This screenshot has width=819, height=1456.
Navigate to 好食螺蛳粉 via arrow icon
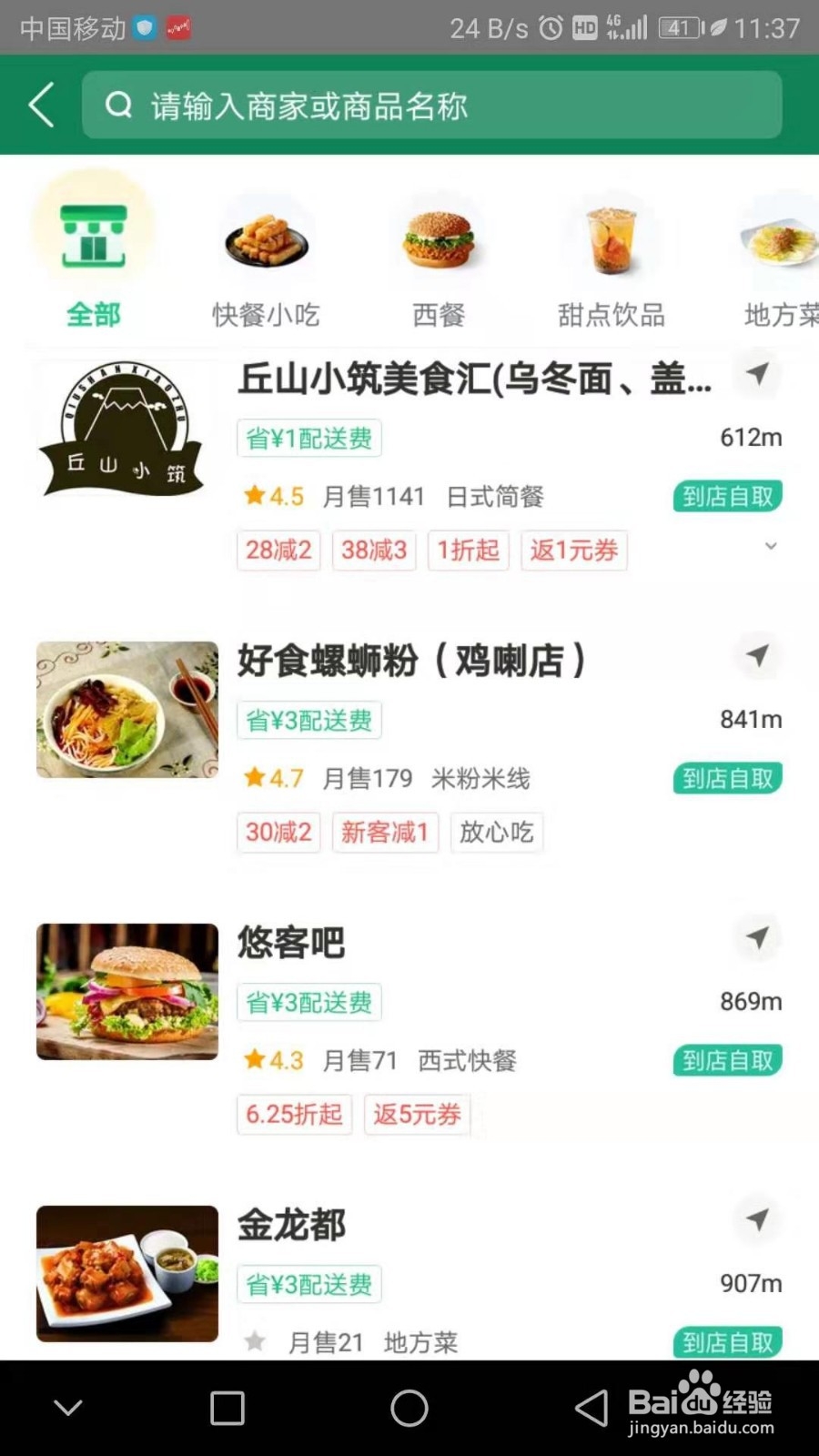pos(757,656)
